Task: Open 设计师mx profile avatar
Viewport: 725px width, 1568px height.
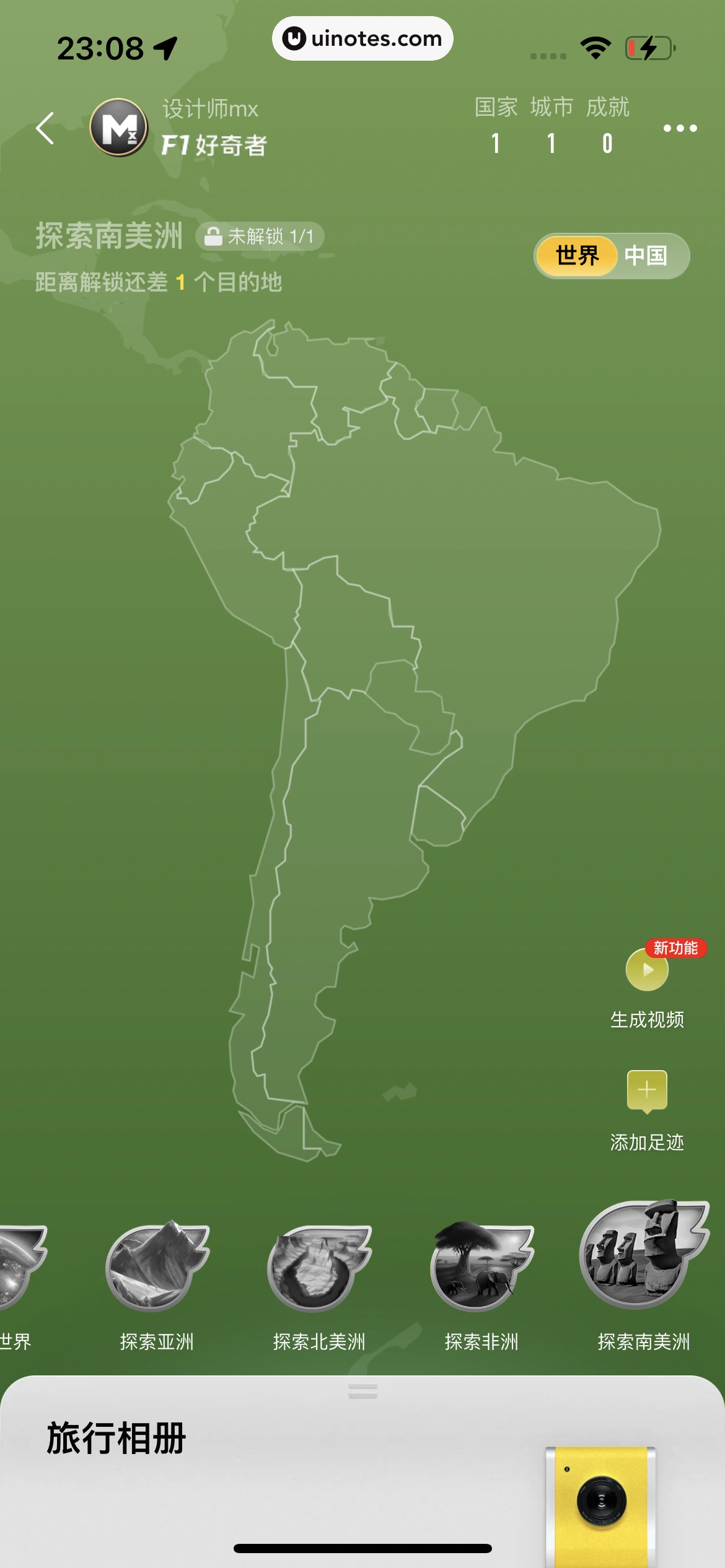Action: (119, 128)
